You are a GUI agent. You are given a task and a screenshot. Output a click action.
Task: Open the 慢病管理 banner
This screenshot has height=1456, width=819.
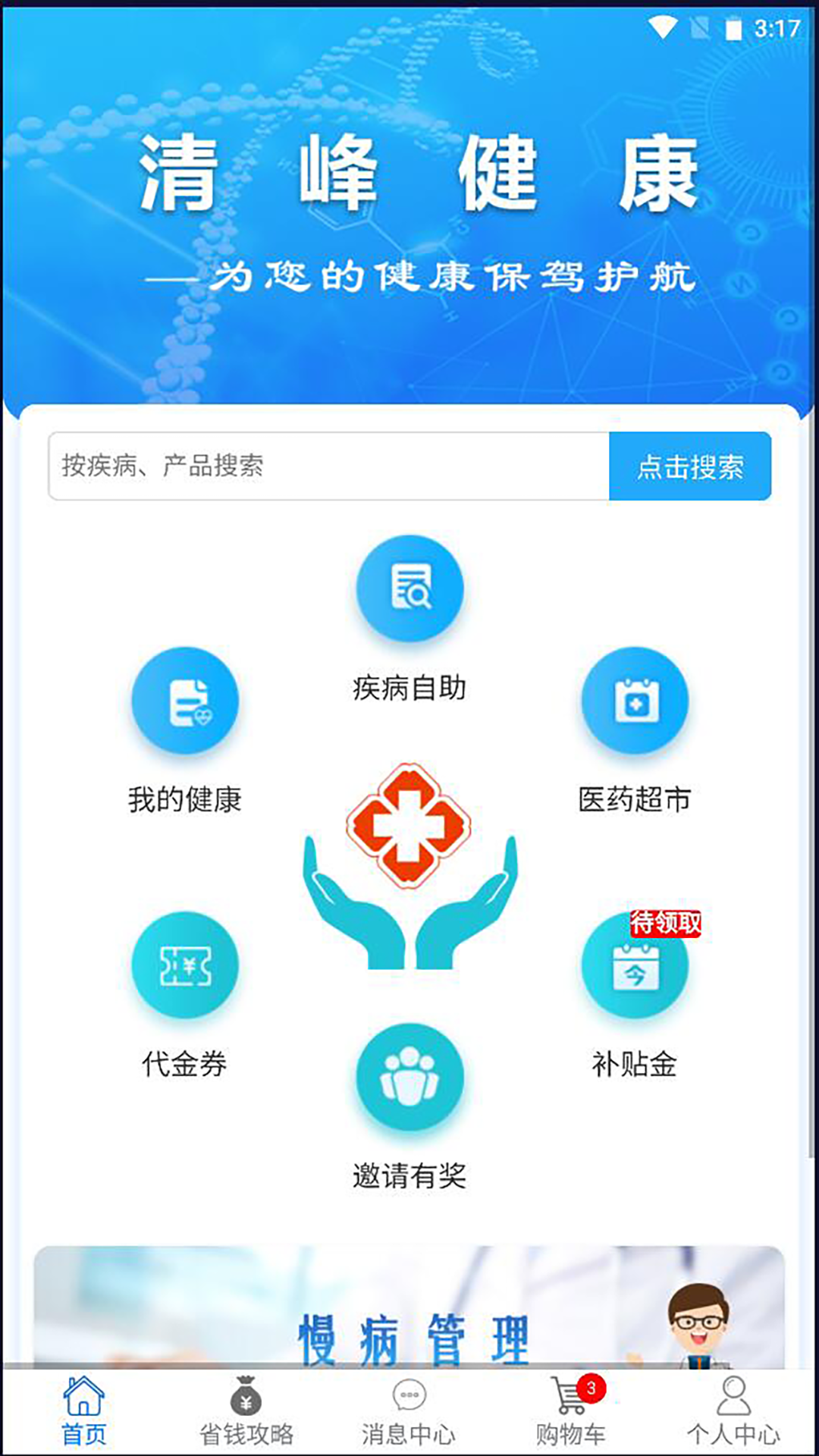point(409,1307)
